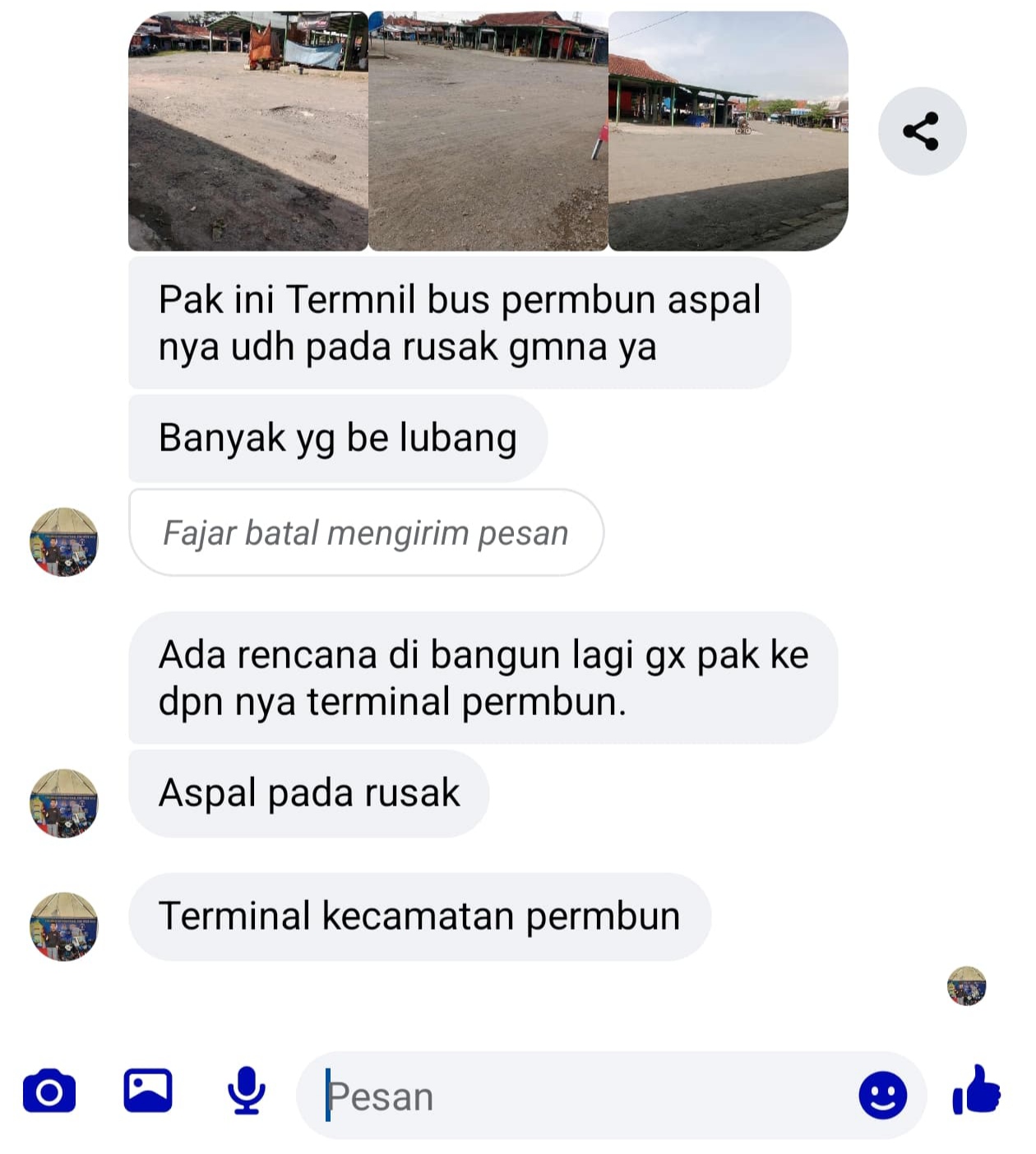This screenshot has height=1154, width=1036.
Task: Open the middle terminal photo
Action: [488, 132]
